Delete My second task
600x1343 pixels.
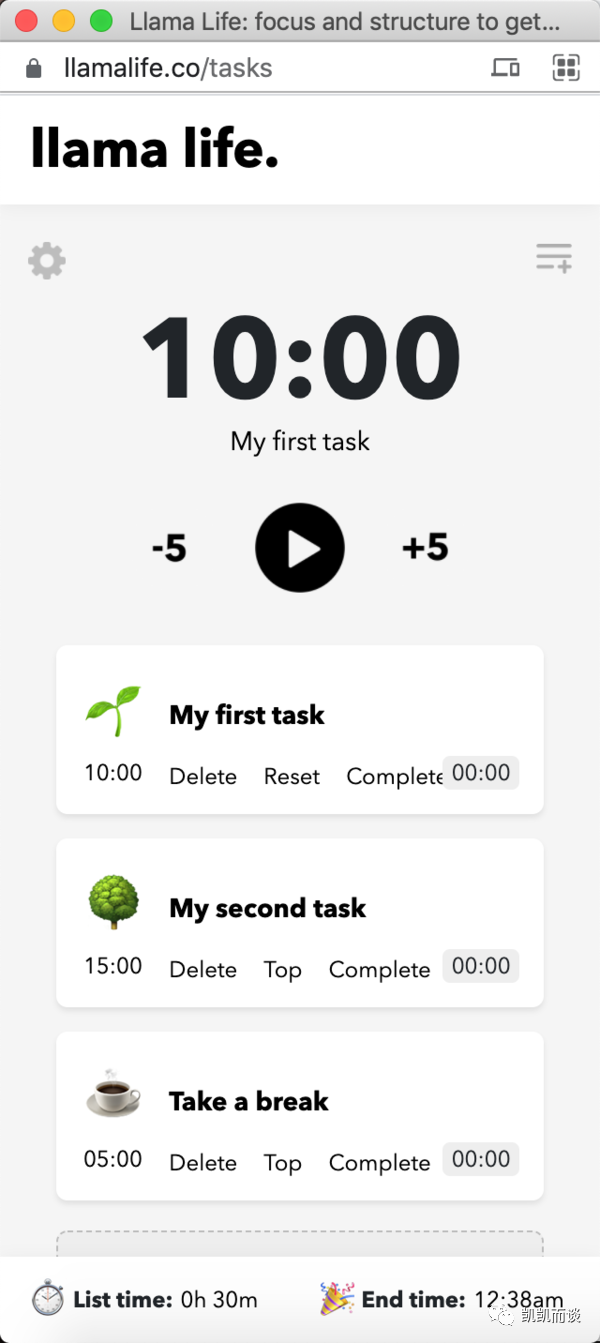click(x=203, y=969)
